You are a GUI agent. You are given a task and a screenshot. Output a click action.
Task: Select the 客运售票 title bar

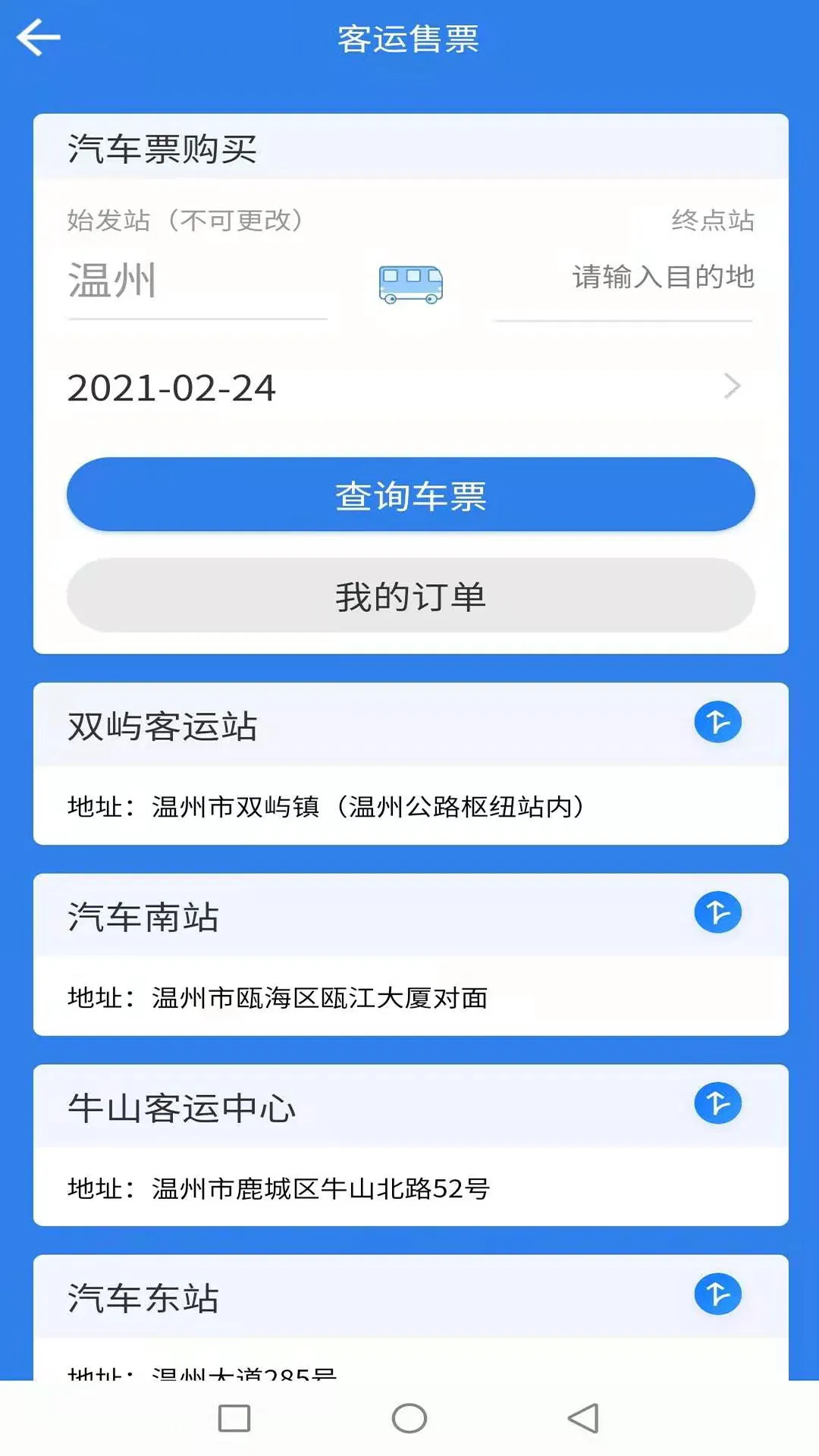point(409,39)
